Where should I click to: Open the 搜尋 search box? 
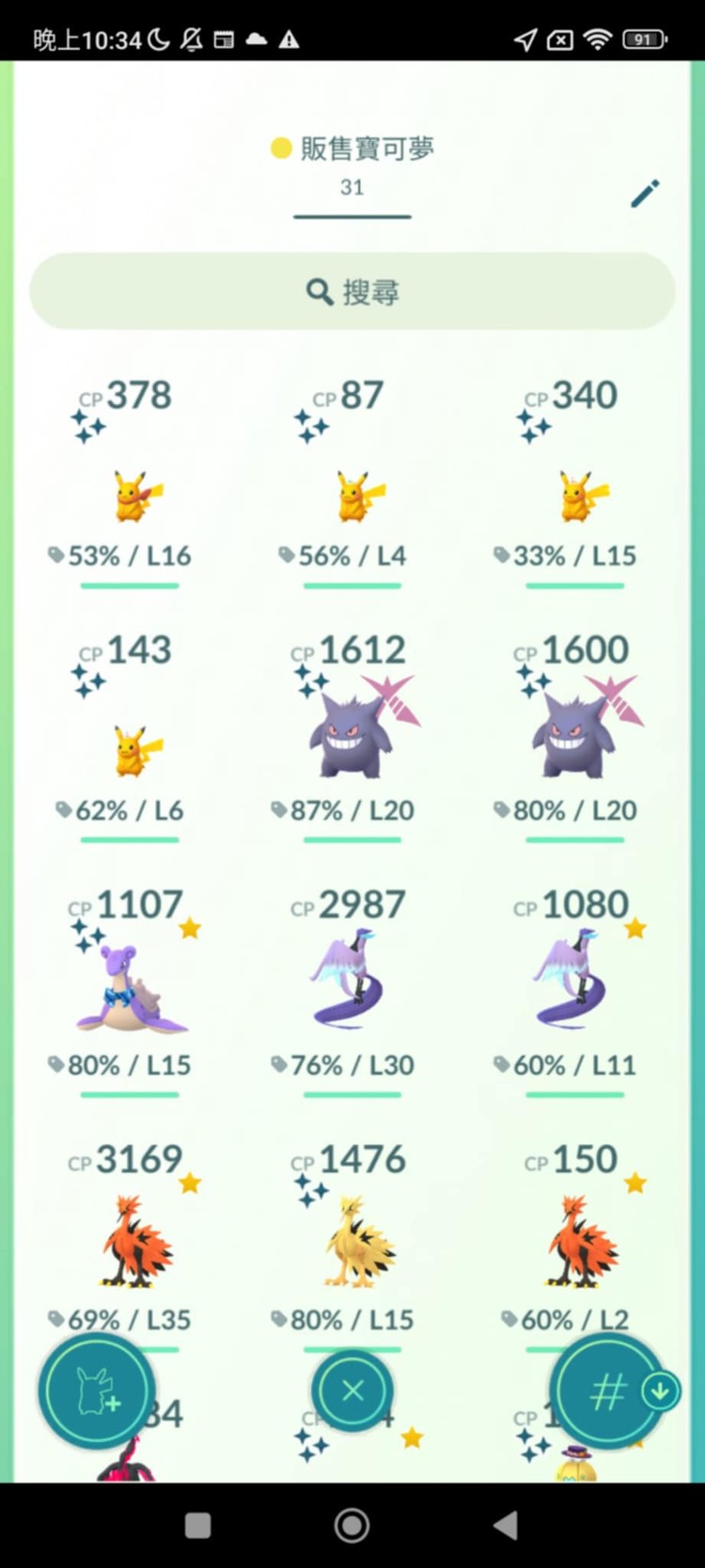(352, 291)
